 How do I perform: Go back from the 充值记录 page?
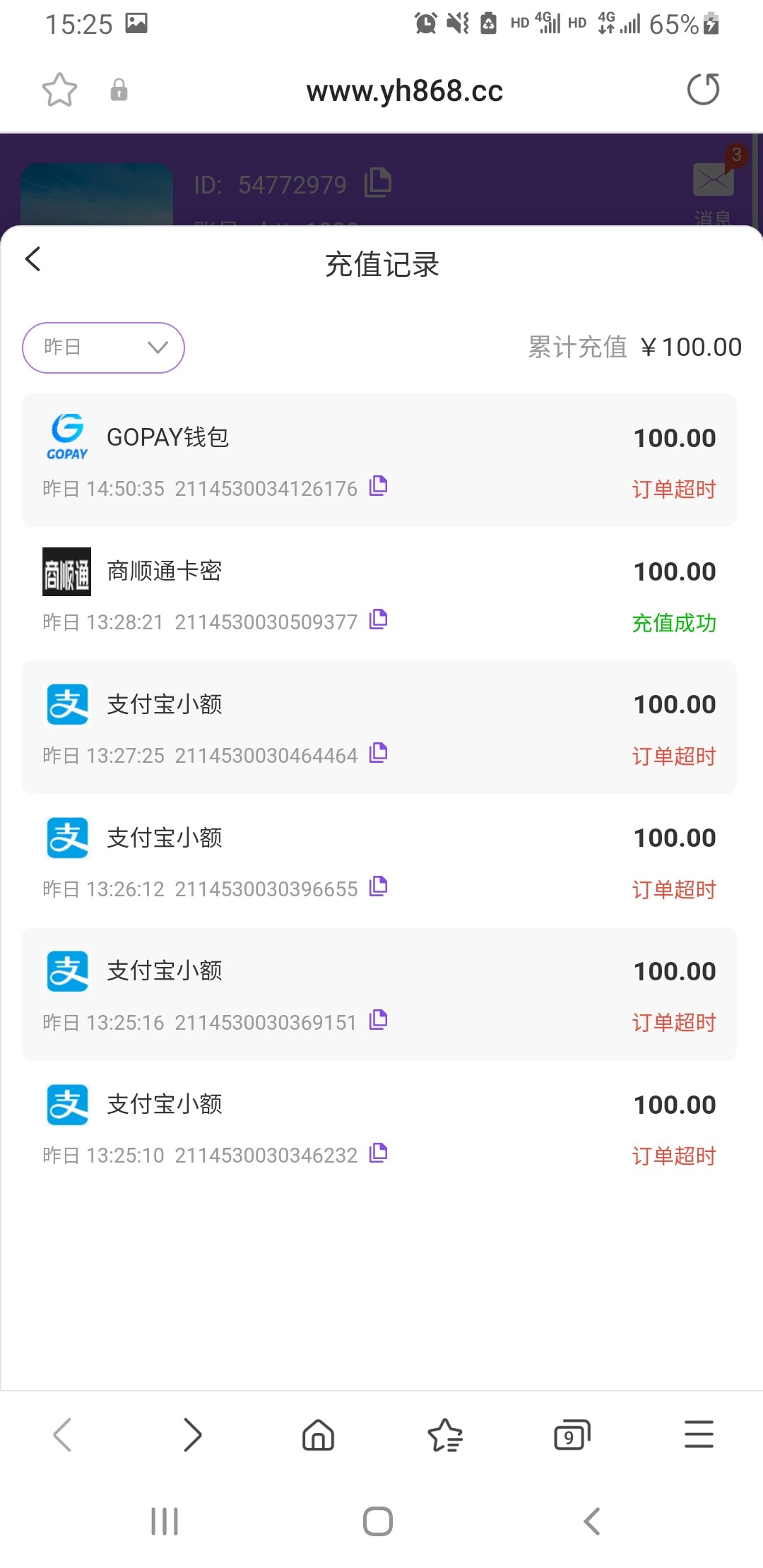pos(33,259)
